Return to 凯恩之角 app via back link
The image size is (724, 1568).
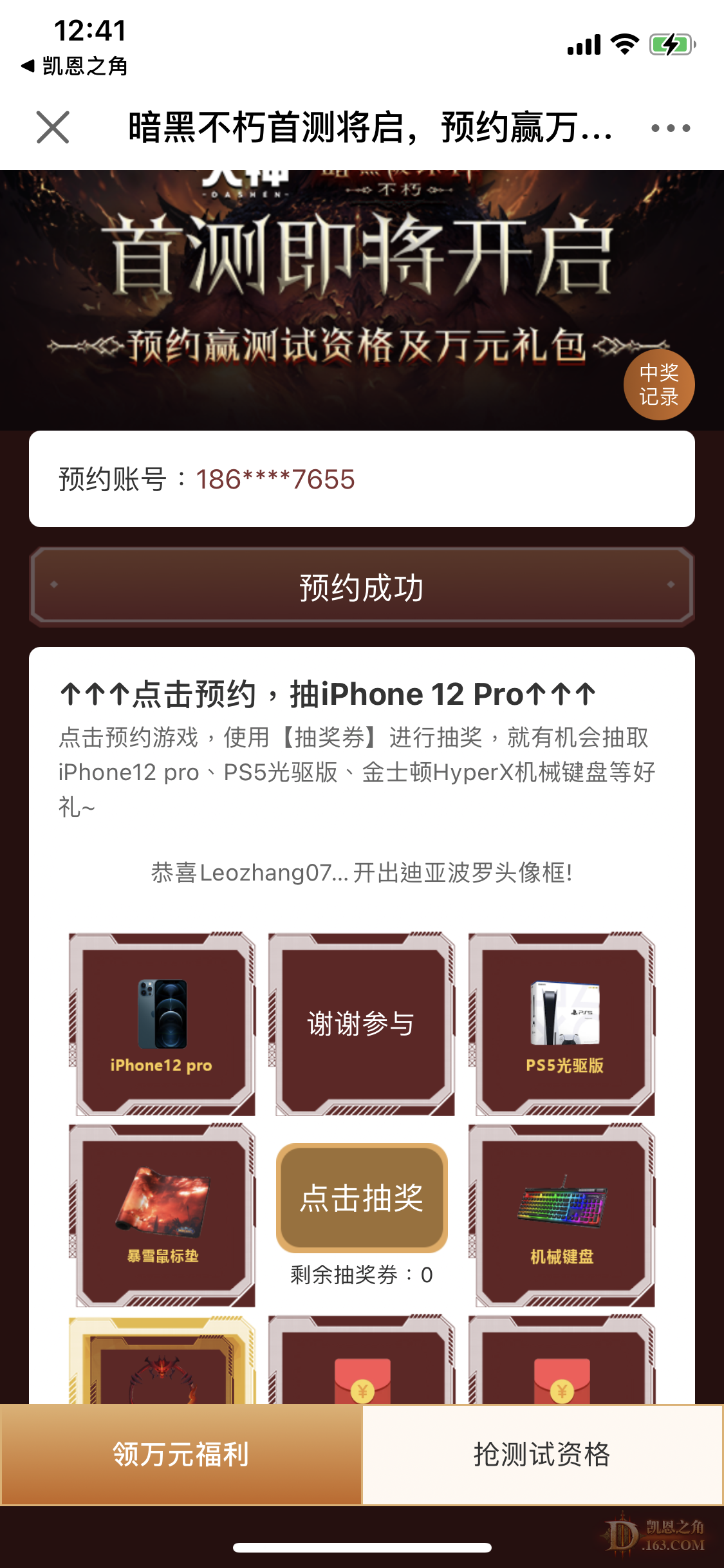pos(75,66)
